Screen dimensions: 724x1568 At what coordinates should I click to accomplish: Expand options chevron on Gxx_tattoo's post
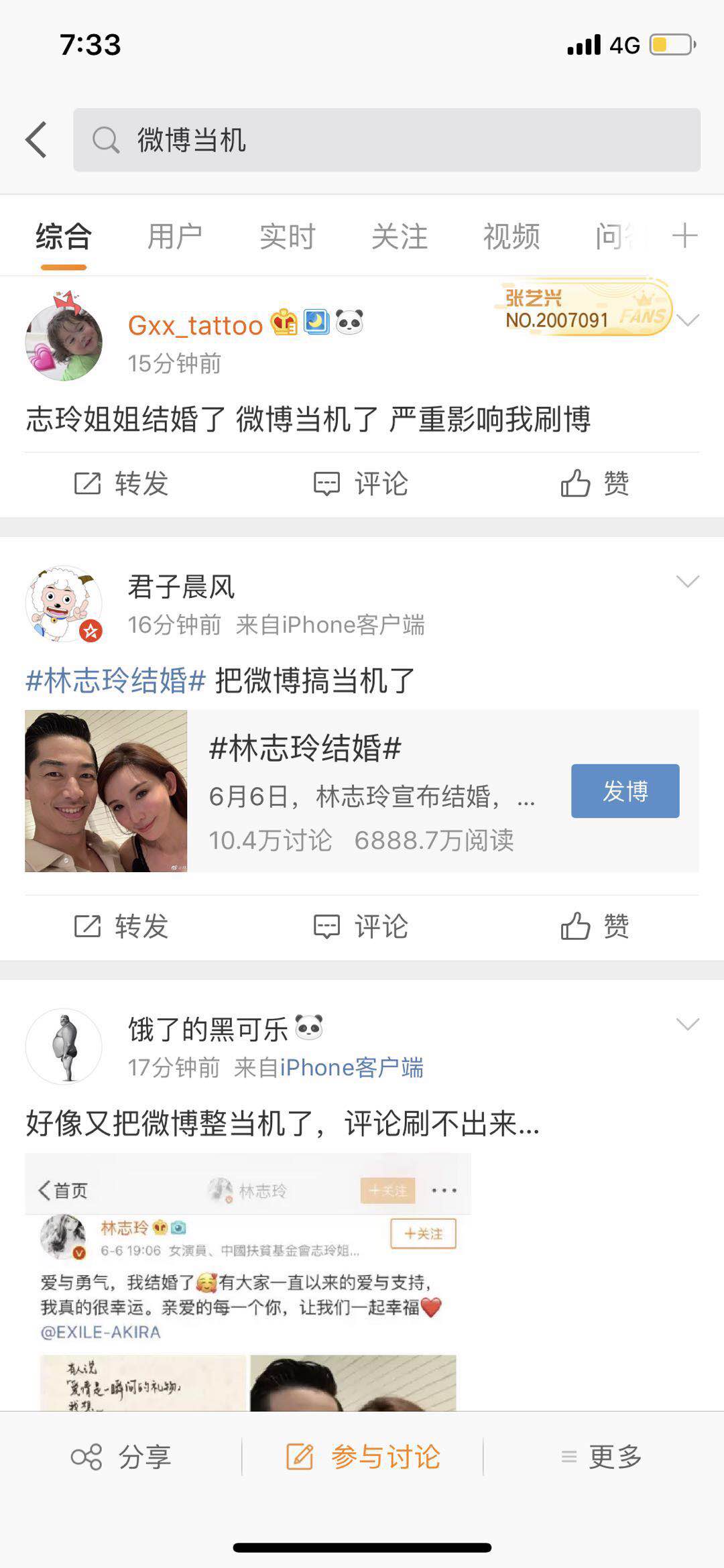click(688, 320)
